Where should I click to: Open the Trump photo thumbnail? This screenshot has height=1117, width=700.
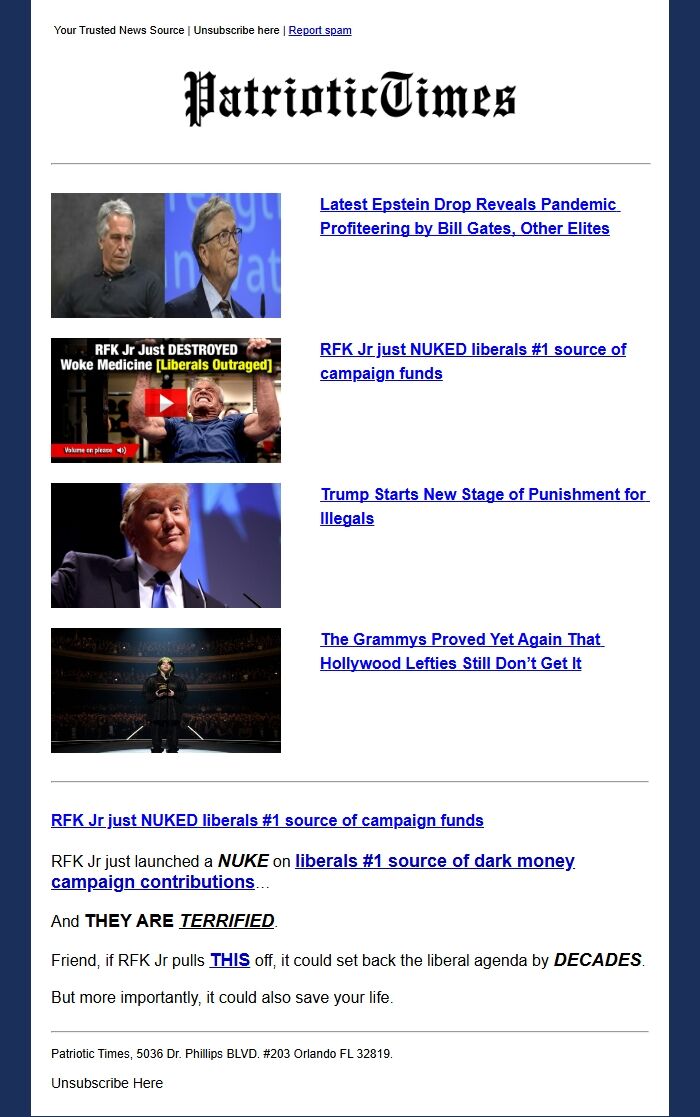click(x=166, y=545)
